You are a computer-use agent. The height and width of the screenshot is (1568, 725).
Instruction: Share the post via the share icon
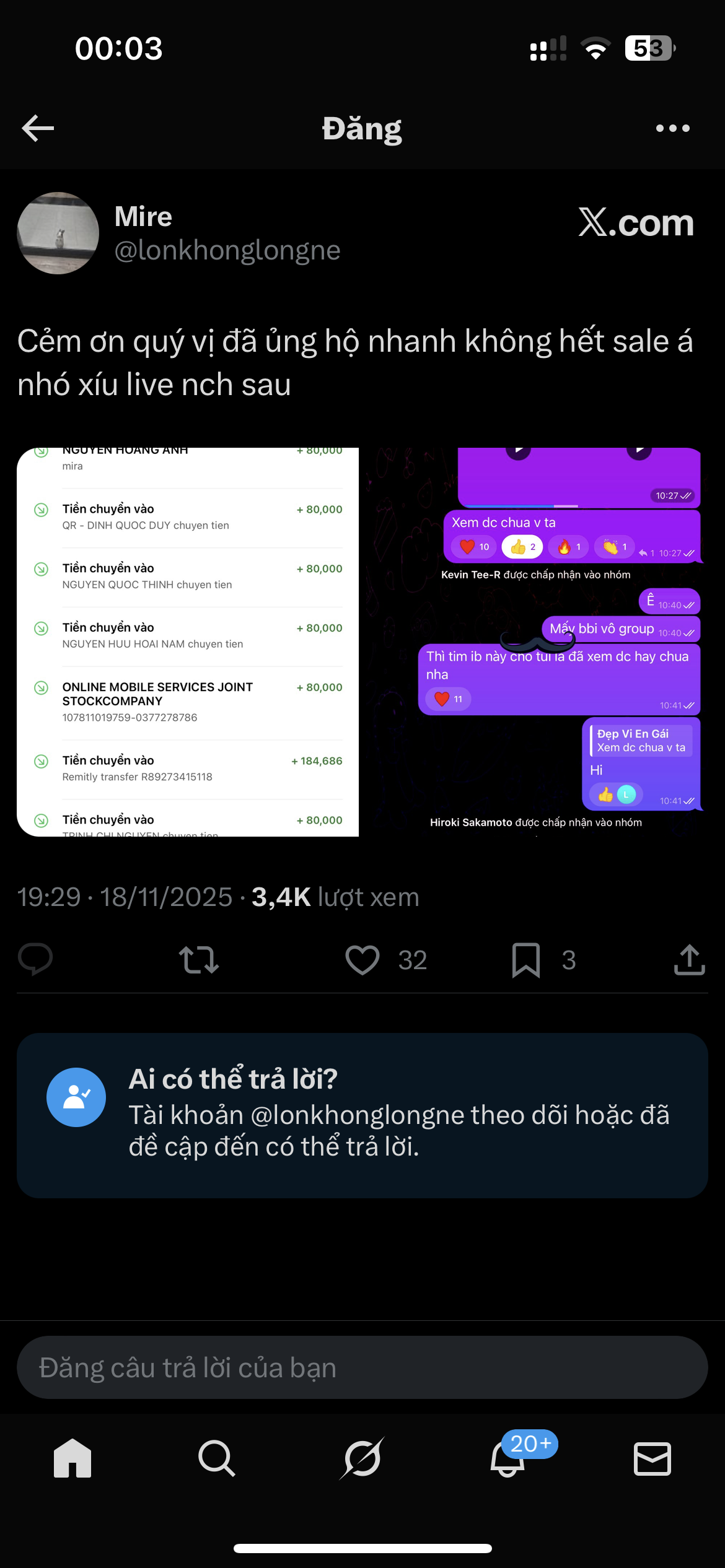[689, 960]
